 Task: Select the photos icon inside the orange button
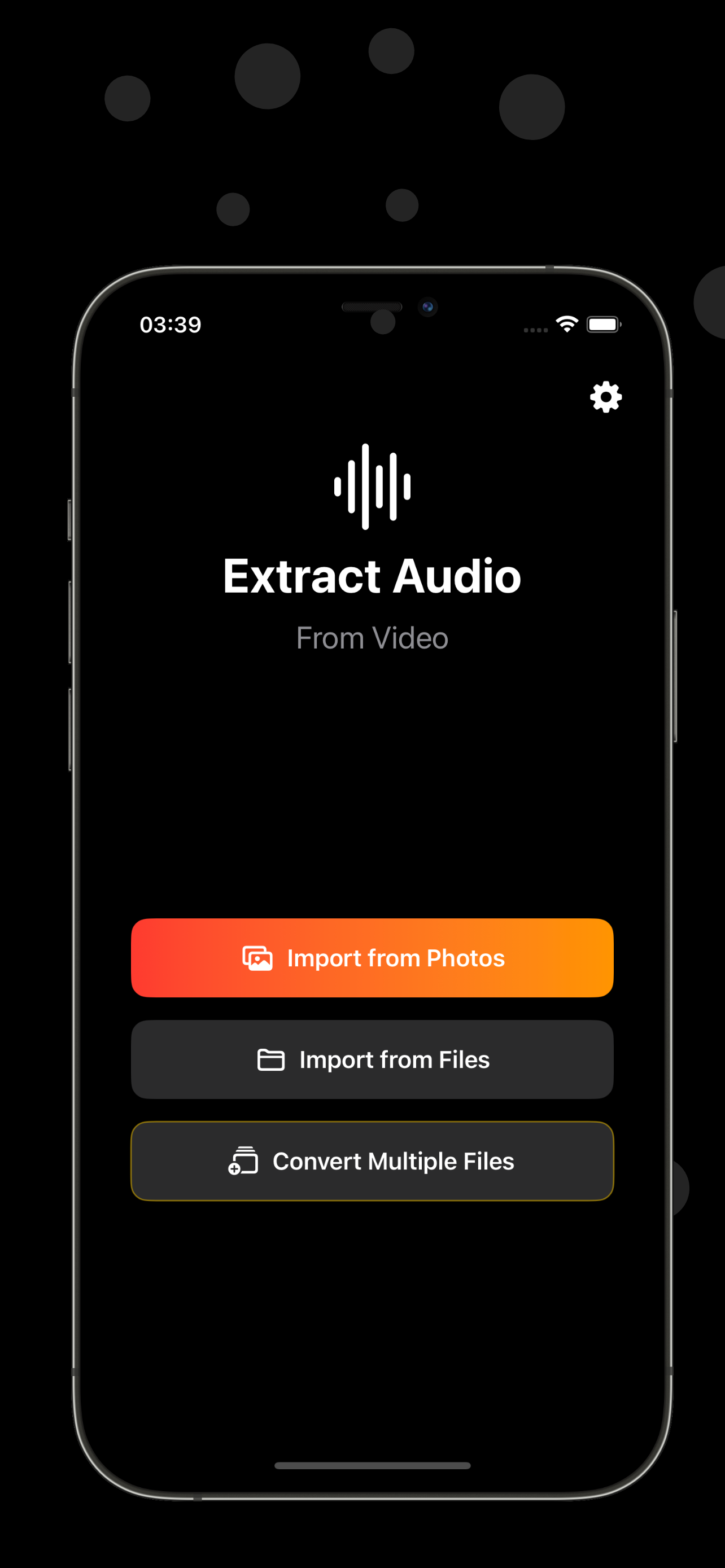click(258, 957)
